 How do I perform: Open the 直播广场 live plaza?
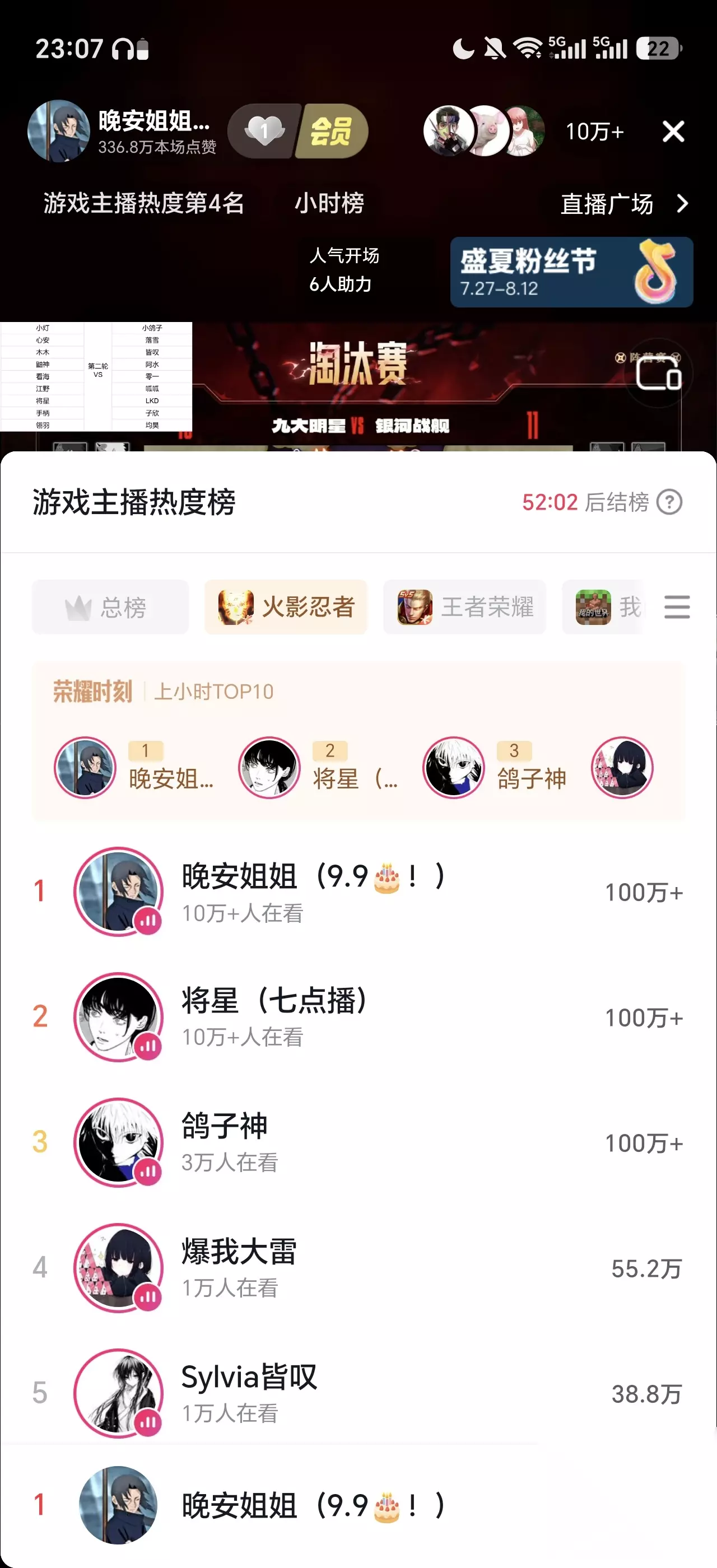pos(624,204)
